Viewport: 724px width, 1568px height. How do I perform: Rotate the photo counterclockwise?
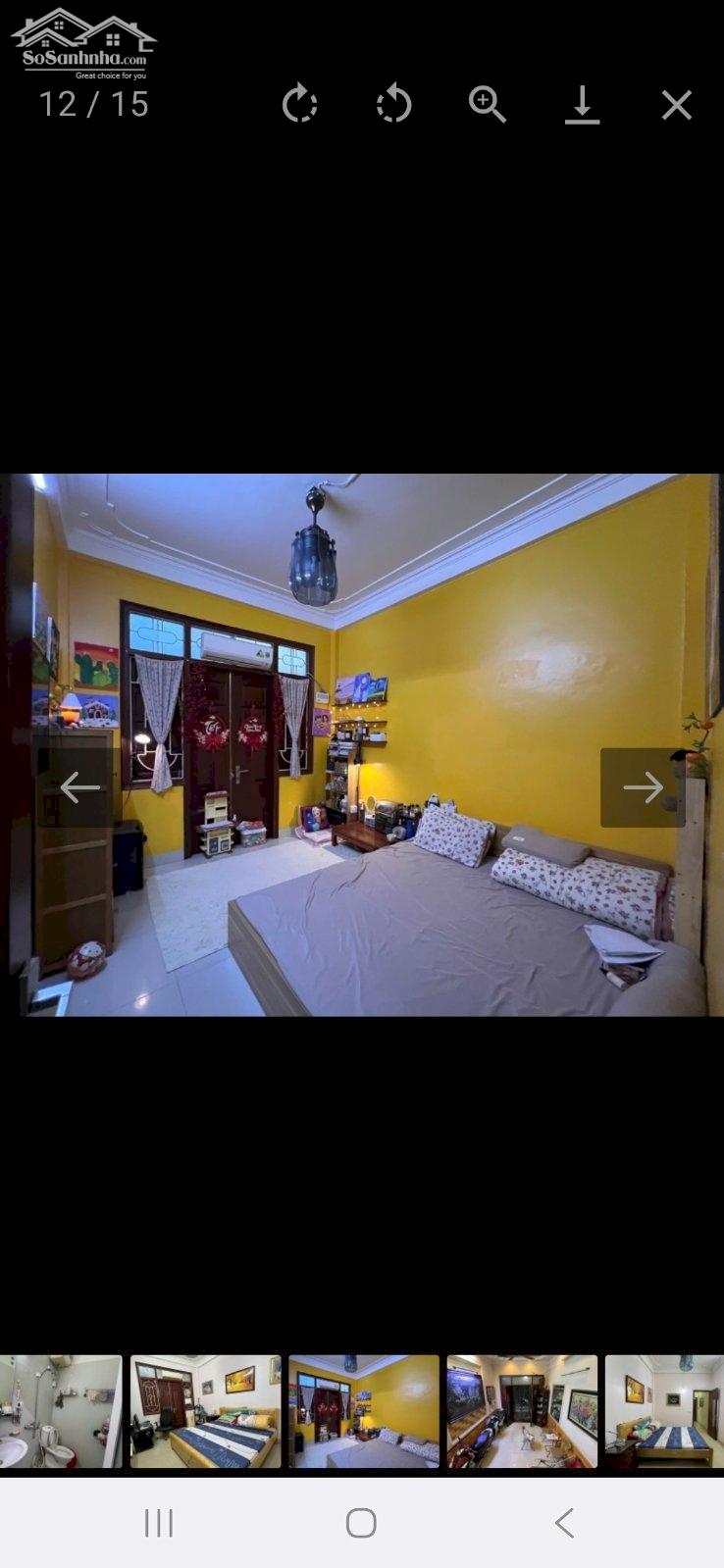coord(393,104)
